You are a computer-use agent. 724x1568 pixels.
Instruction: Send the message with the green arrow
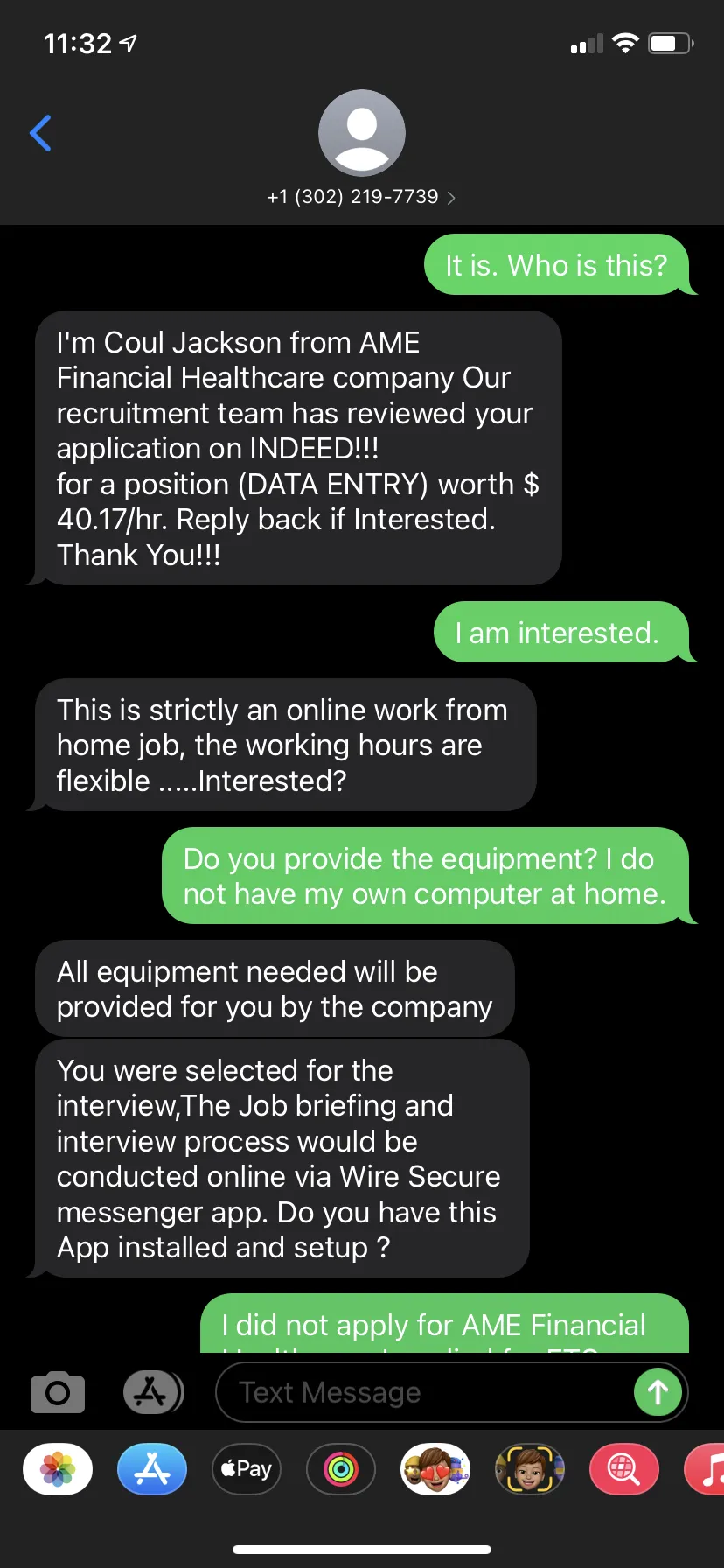pos(658,1391)
